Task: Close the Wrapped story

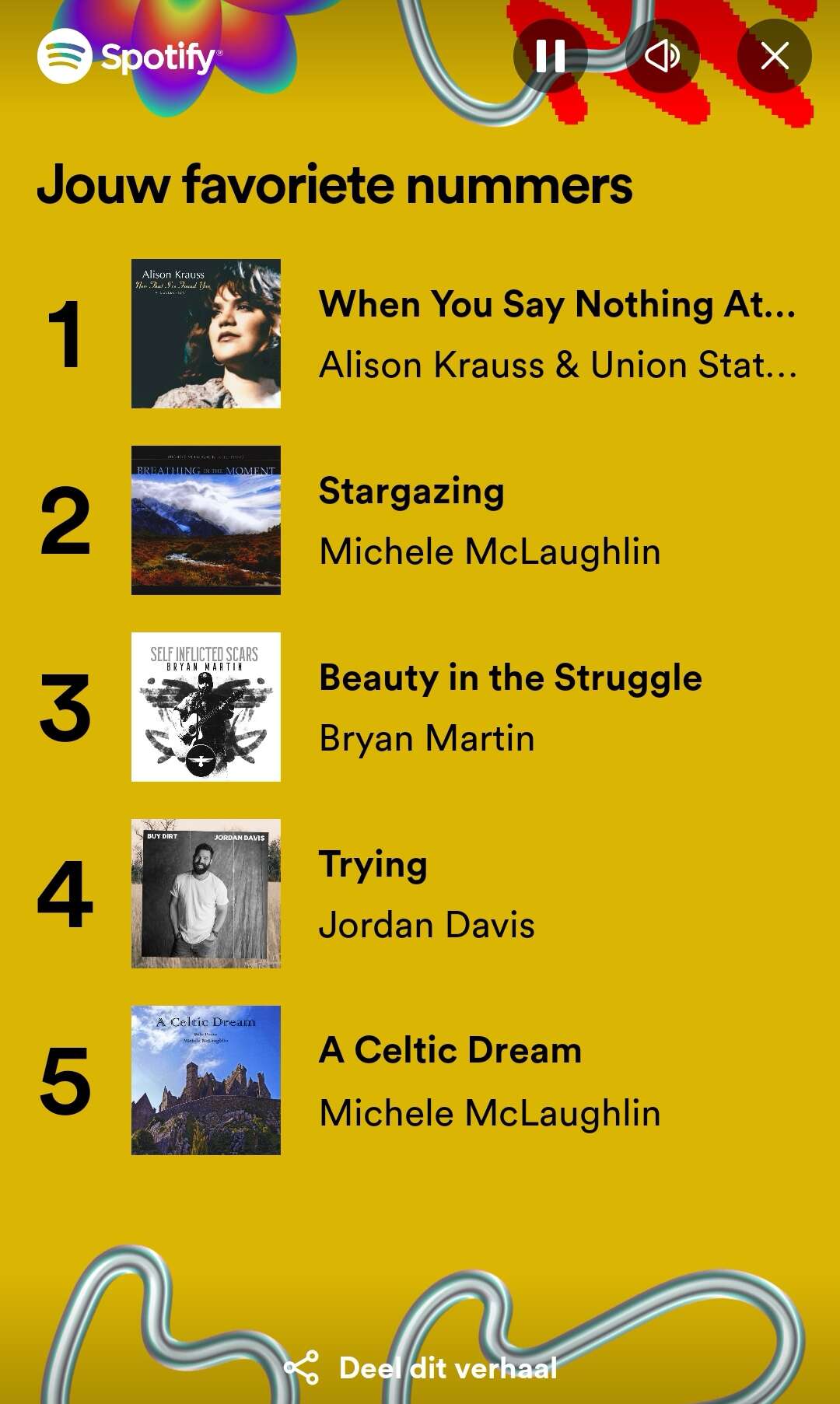Action: tap(775, 56)
